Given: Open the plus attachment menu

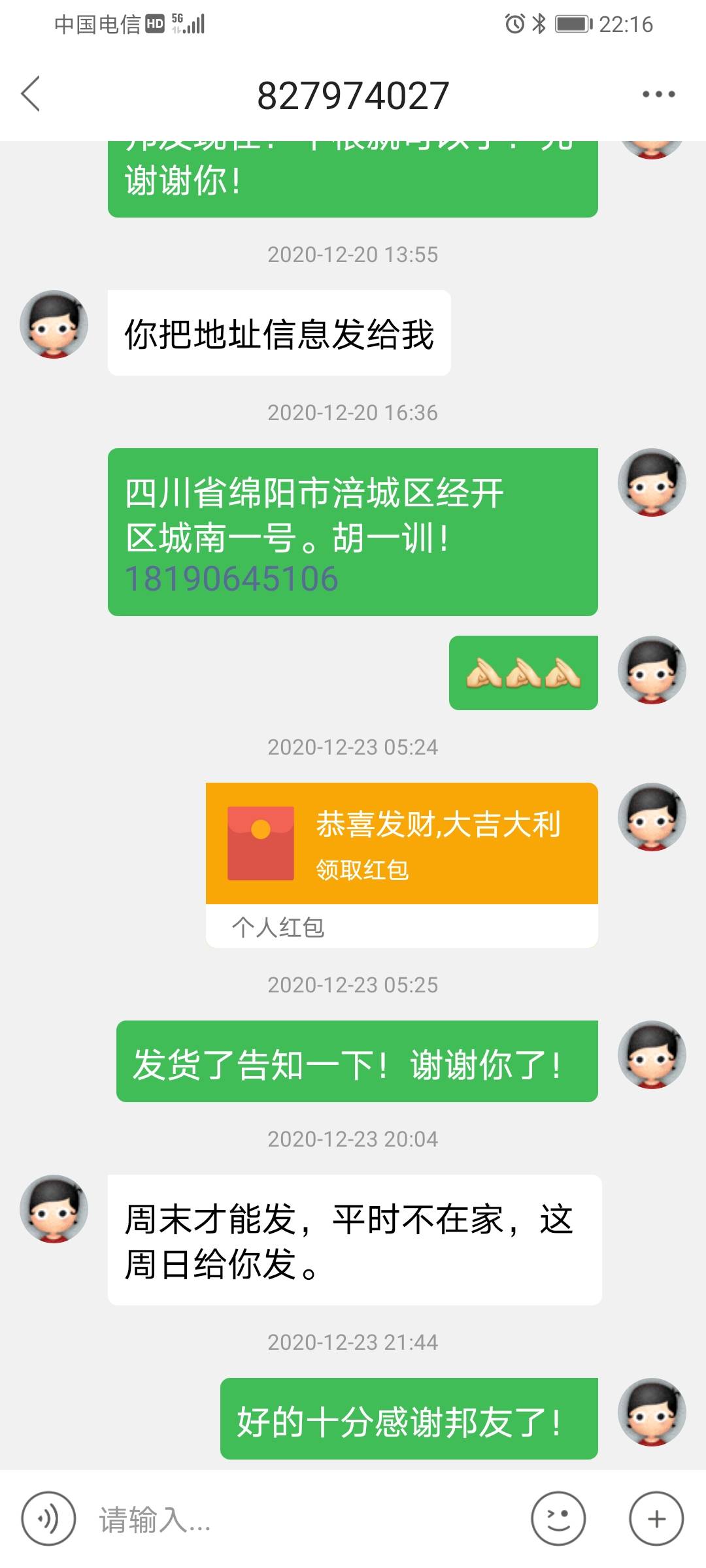Looking at the screenshot, I should click(x=656, y=1519).
